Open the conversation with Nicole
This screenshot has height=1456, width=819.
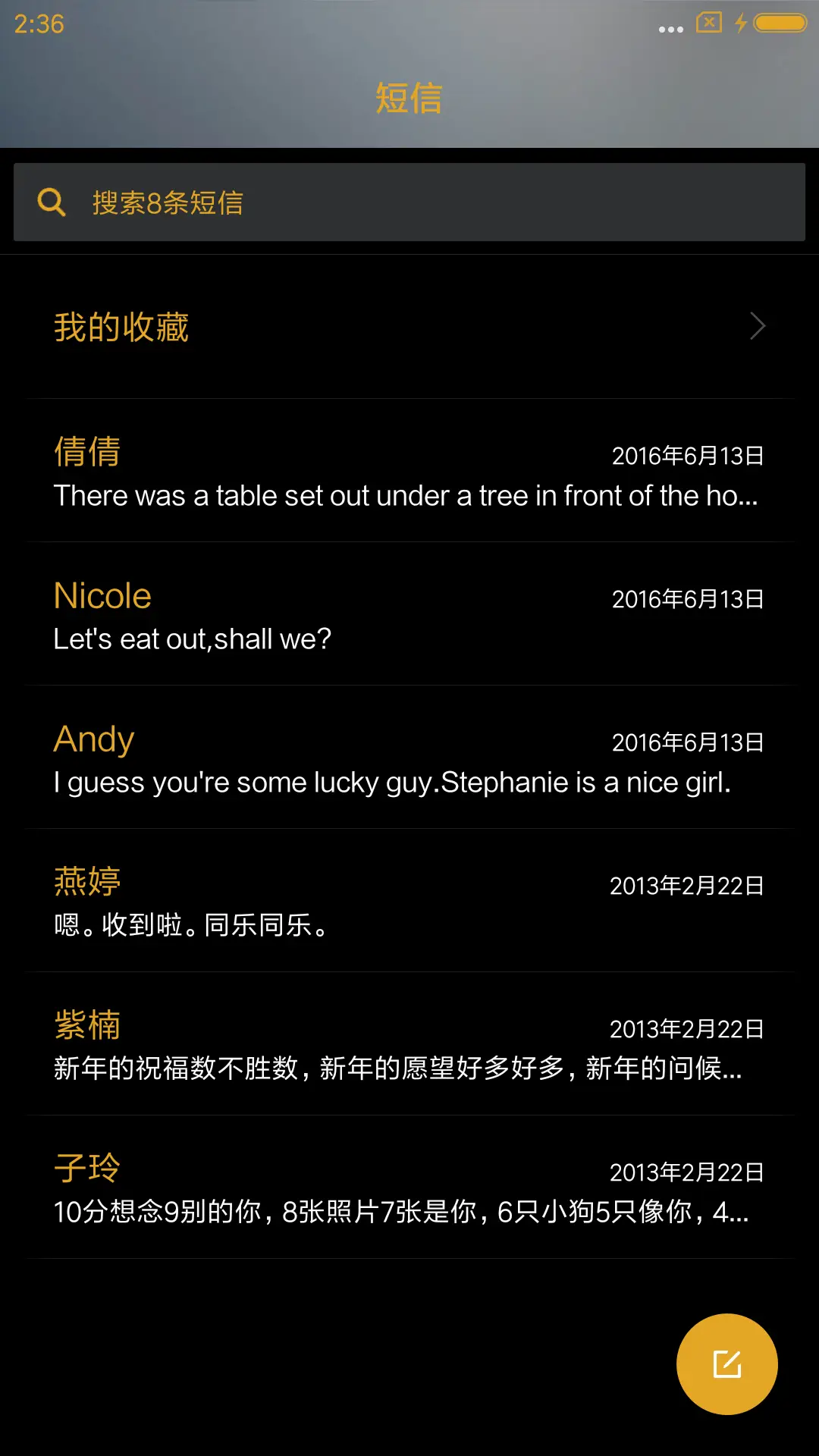(x=409, y=614)
